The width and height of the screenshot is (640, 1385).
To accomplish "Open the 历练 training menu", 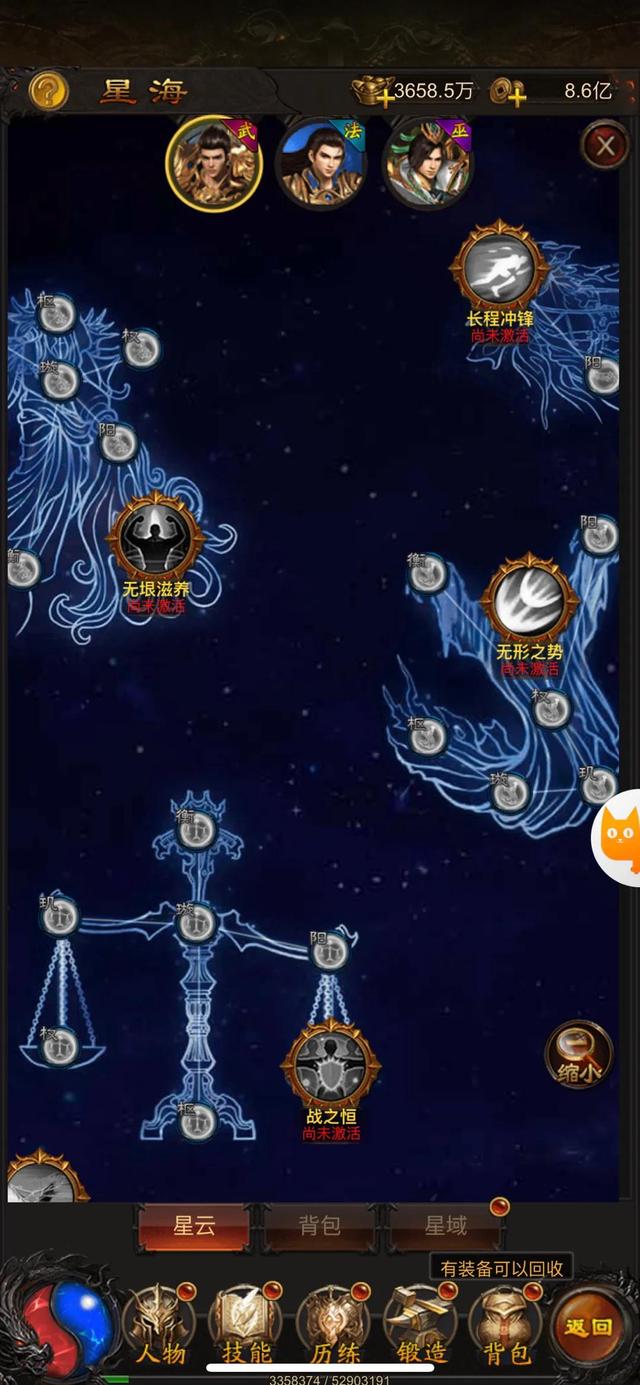I will point(333,1323).
